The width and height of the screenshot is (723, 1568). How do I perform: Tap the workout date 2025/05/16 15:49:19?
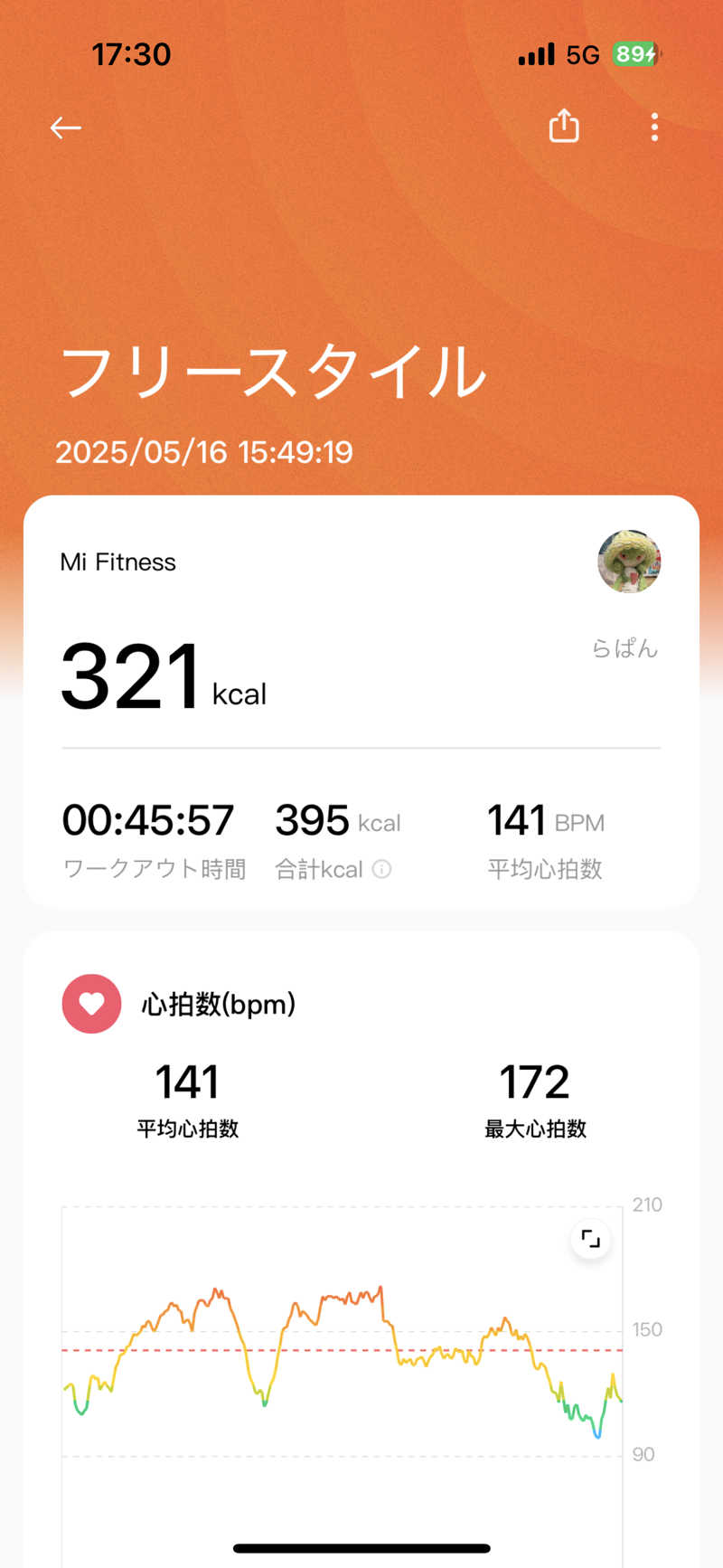pyautogui.click(x=204, y=452)
